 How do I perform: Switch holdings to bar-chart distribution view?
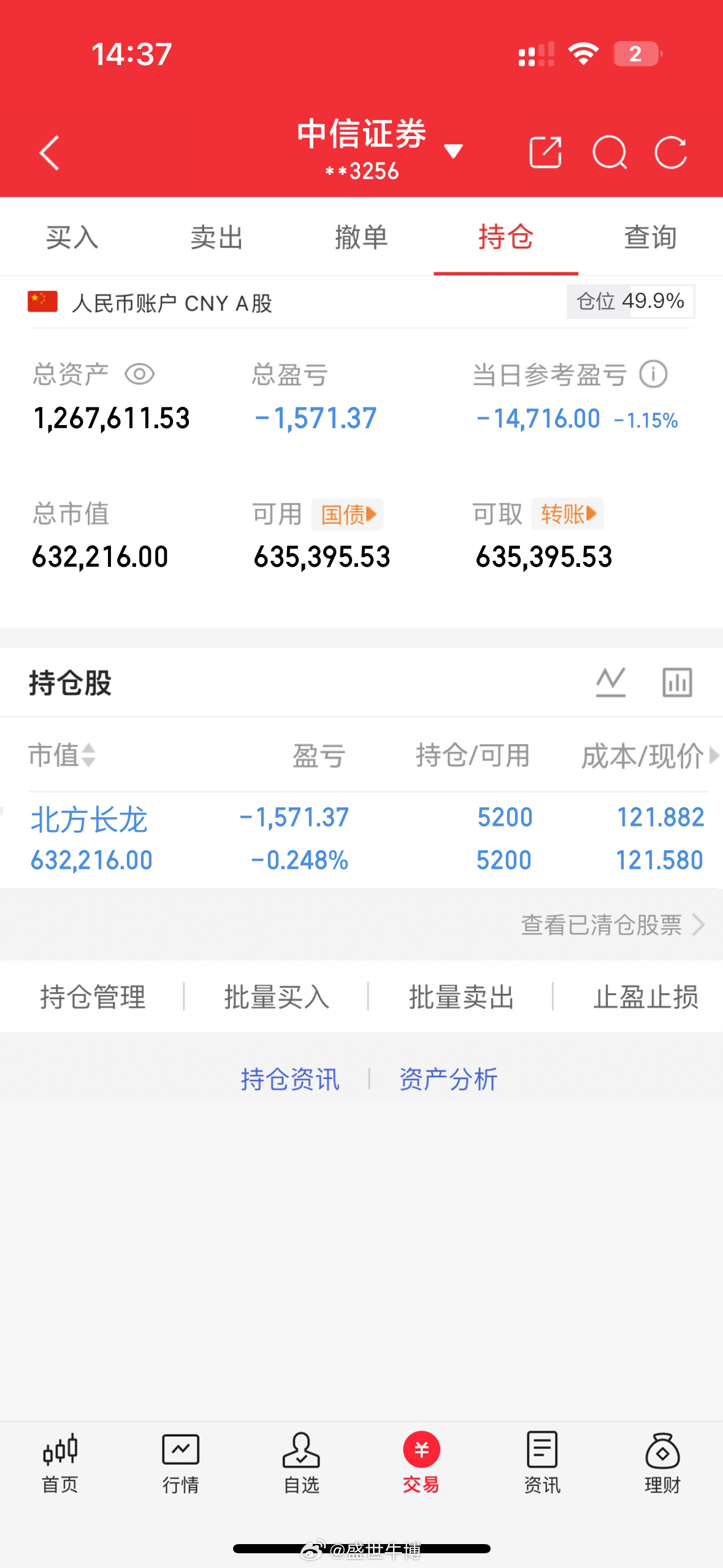[677, 683]
